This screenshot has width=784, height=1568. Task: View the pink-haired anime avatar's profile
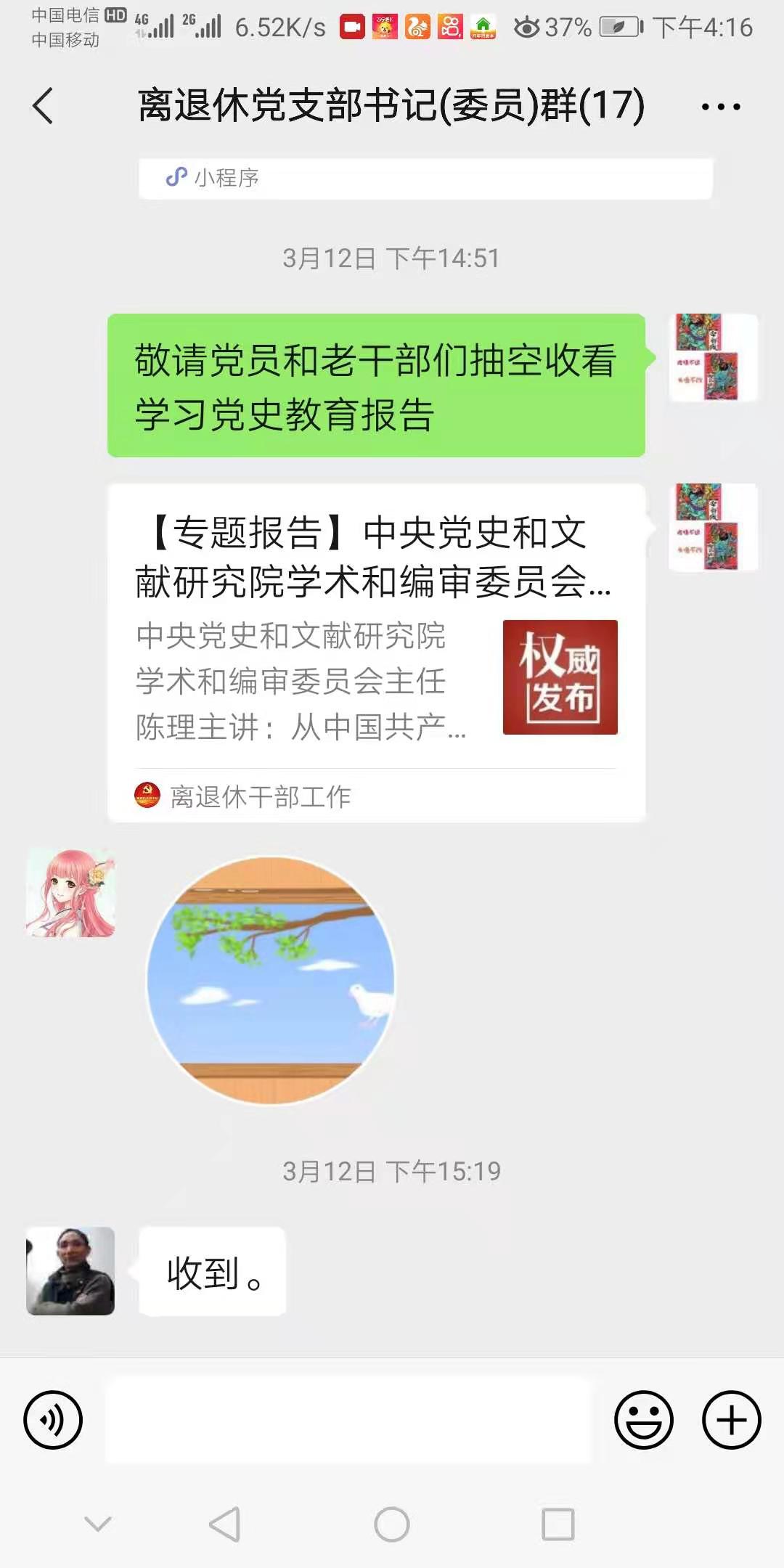(70, 893)
